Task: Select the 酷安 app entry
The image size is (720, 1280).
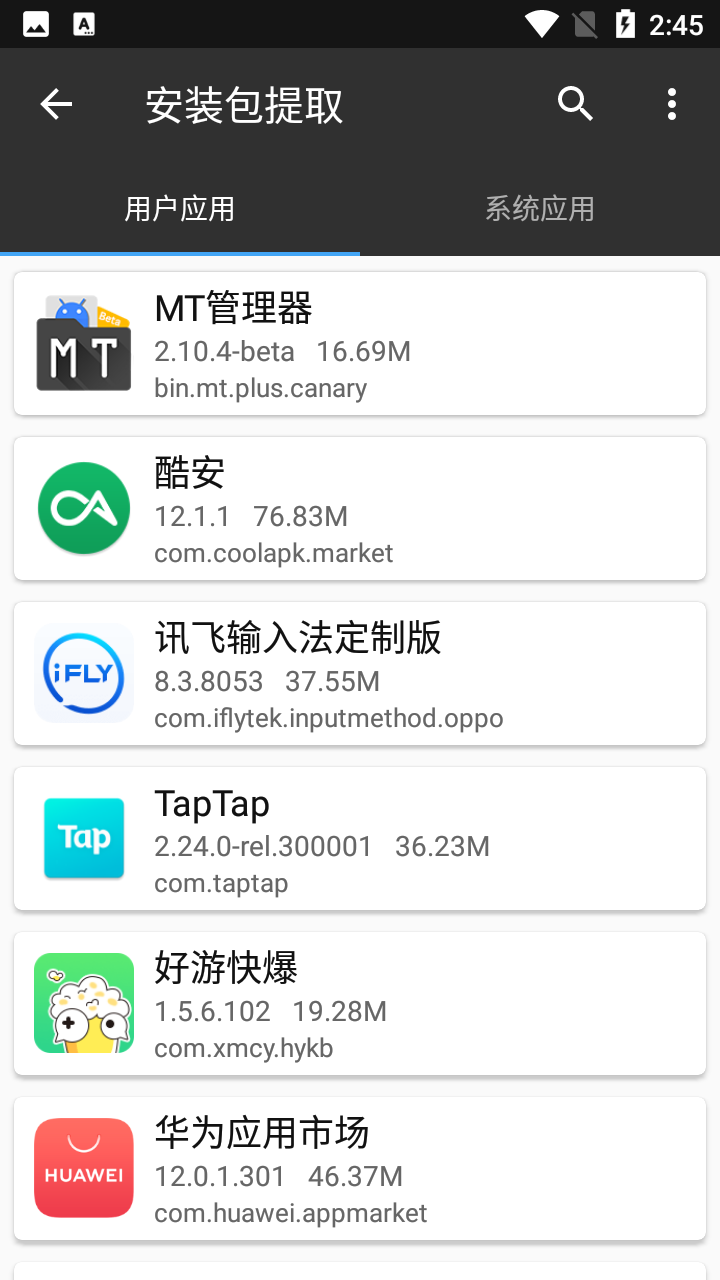Action: 360,508
